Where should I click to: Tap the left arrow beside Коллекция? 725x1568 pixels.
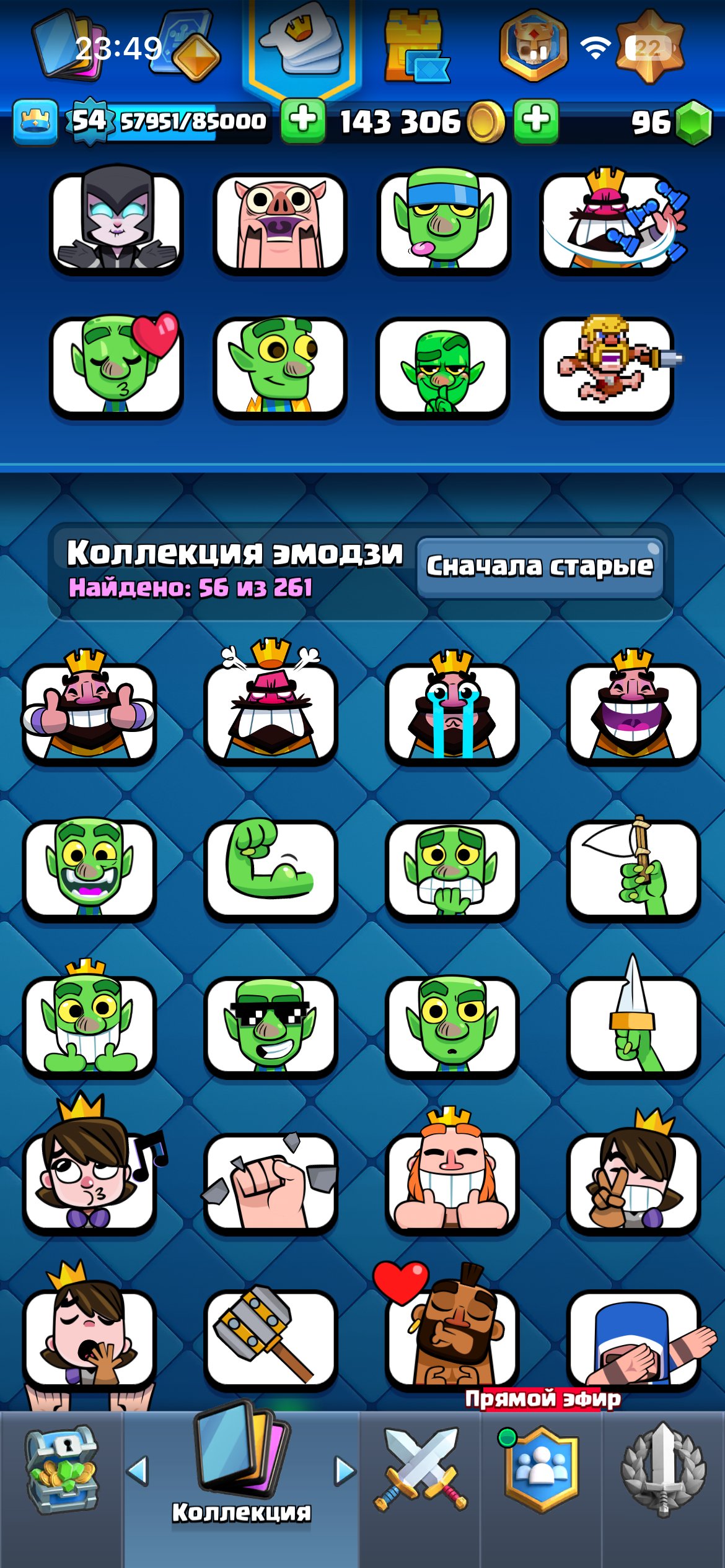[x=138, y=1470]
